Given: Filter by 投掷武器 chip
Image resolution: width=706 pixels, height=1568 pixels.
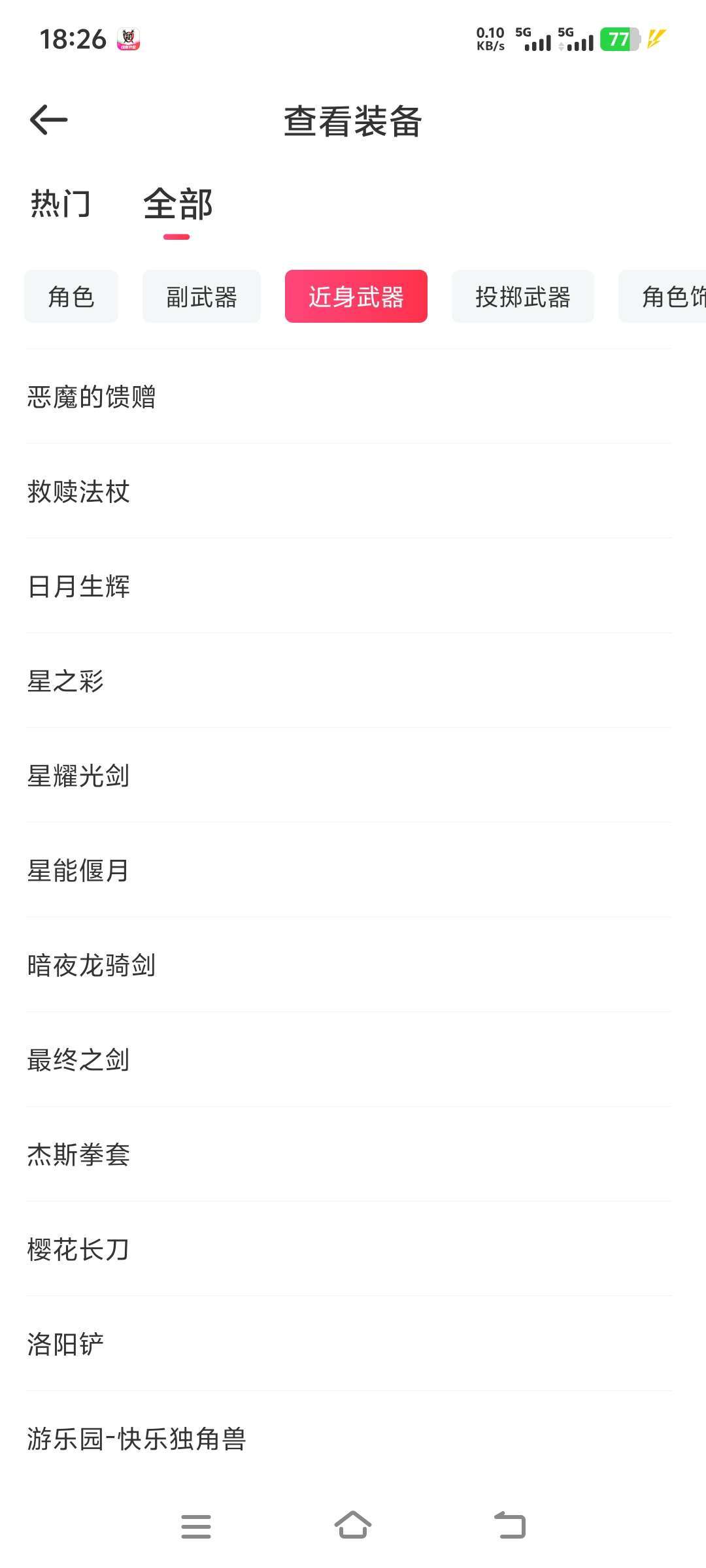Looking at the screenshot, I should 522,297.
